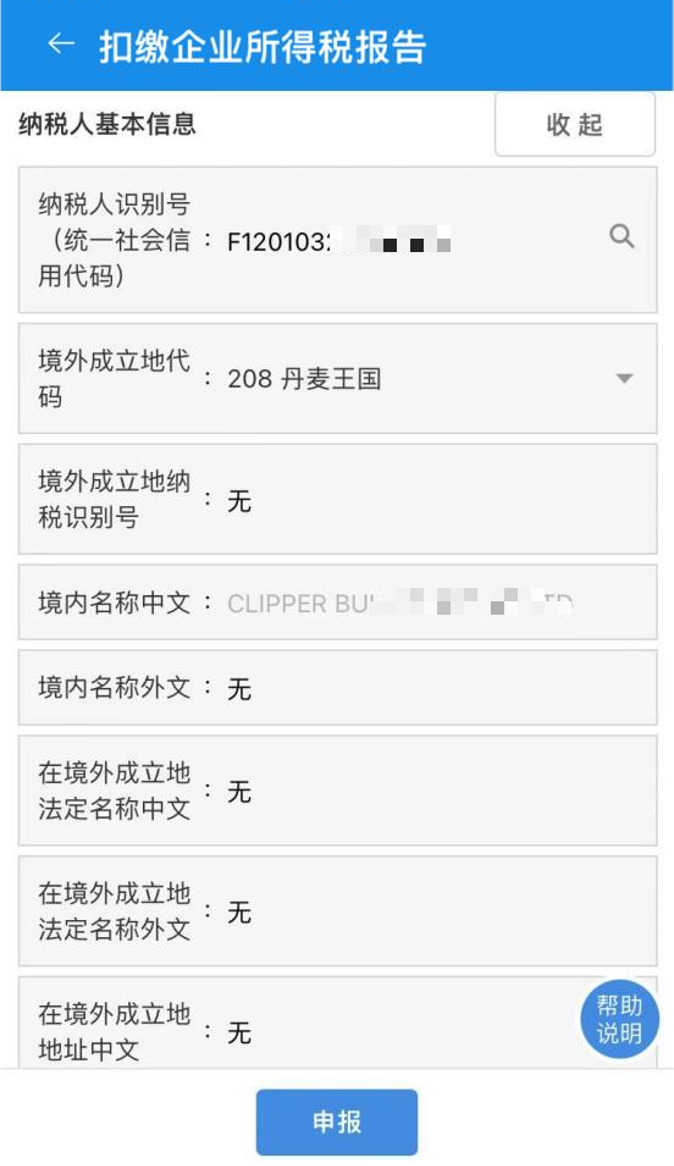Edit 在境外成立地地址中文 field

click(338, 1023)
